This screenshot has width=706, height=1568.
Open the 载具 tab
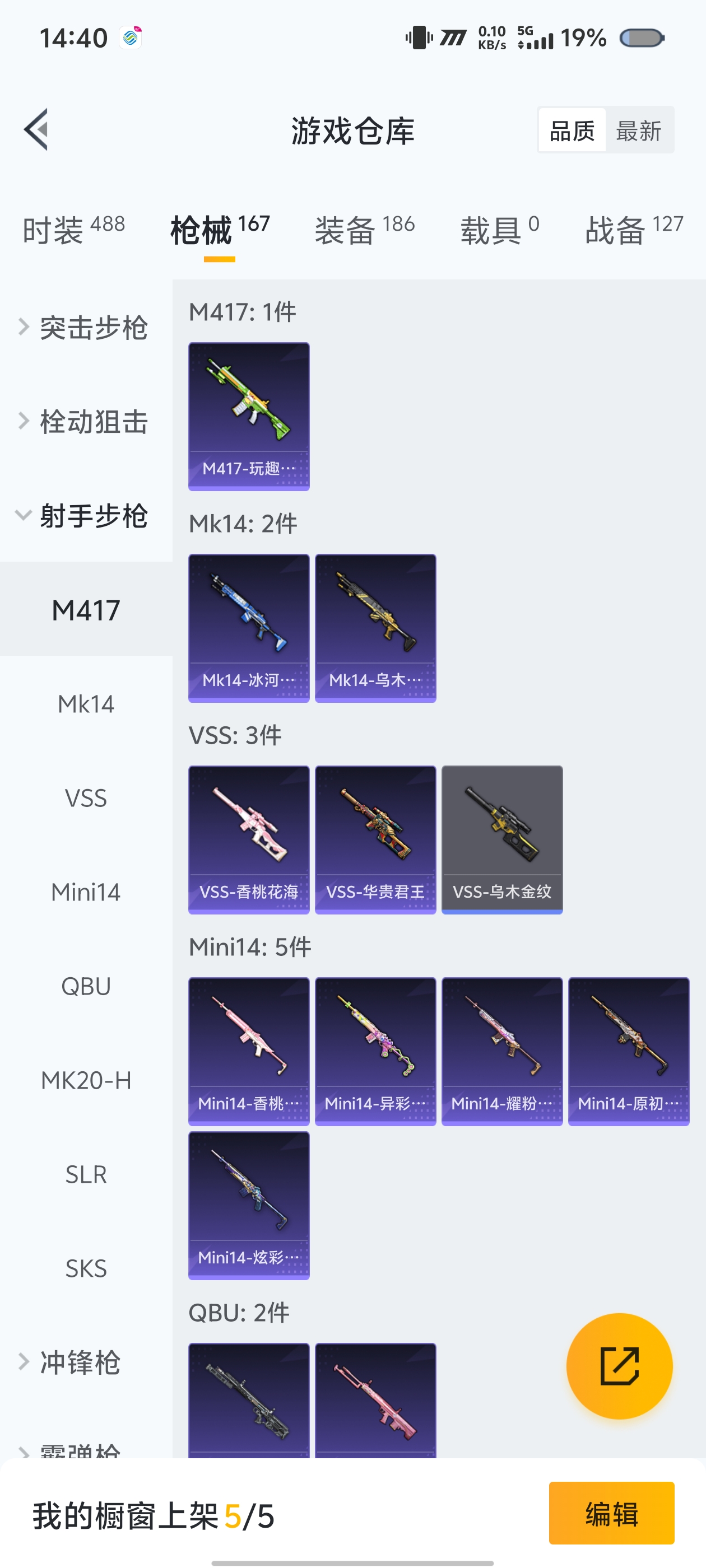pyautogui.click(x=499, y=230)
